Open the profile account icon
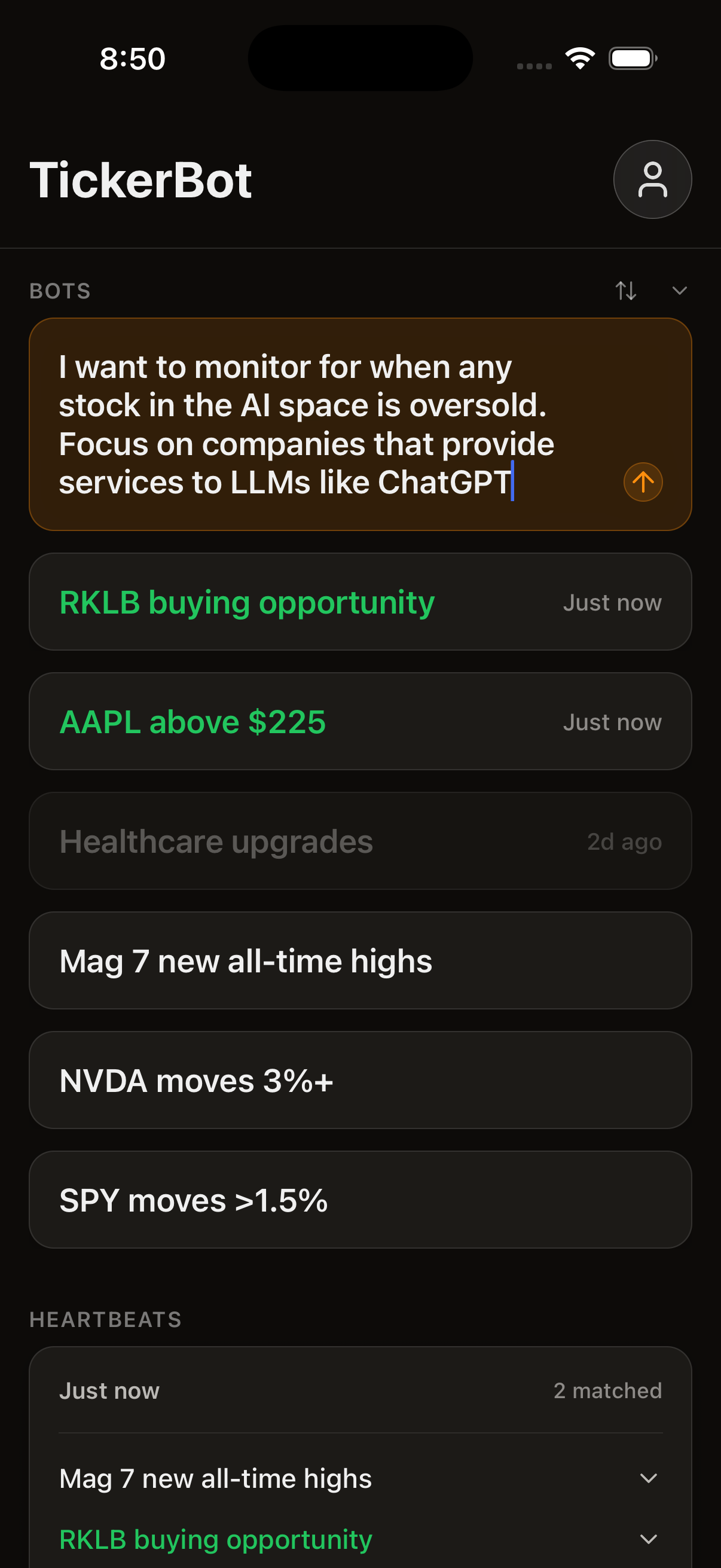 coord(652,179)
